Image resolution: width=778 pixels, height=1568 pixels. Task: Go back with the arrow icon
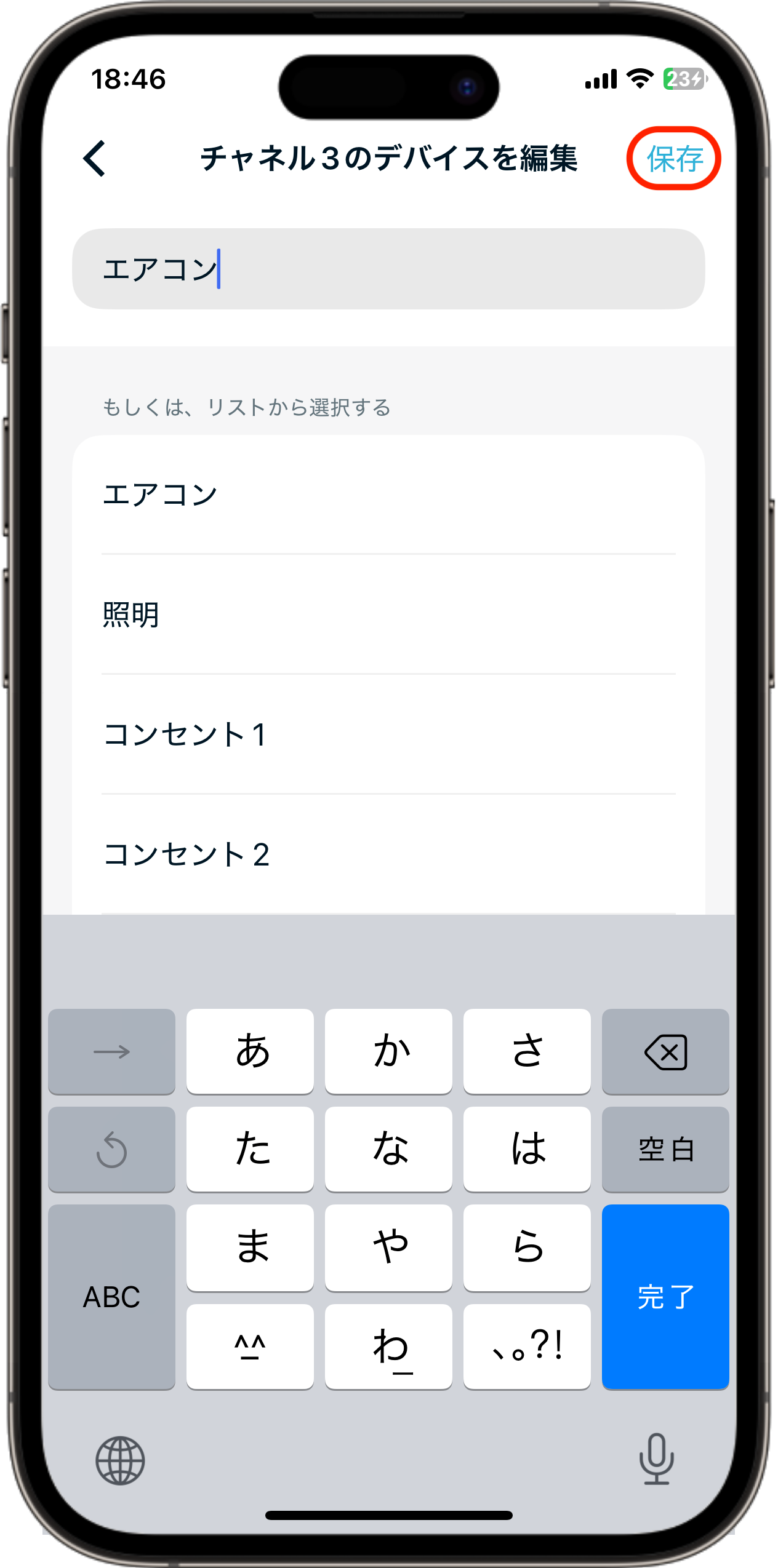[x=95, y=158]
